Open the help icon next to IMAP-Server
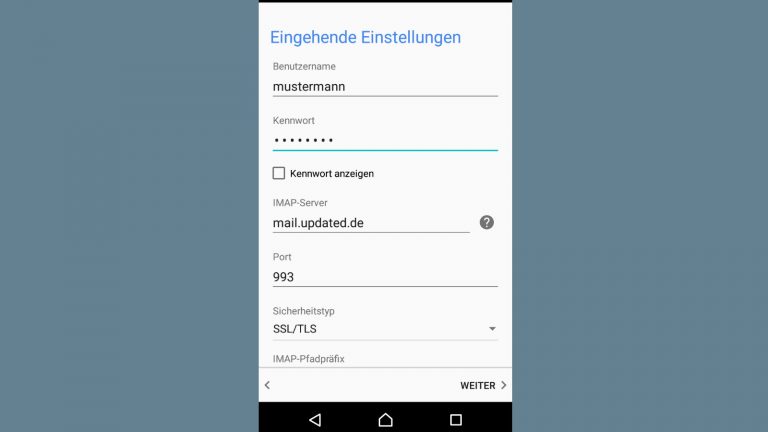The width and height of the screenshot is (768, 432). tap(487, 222)
